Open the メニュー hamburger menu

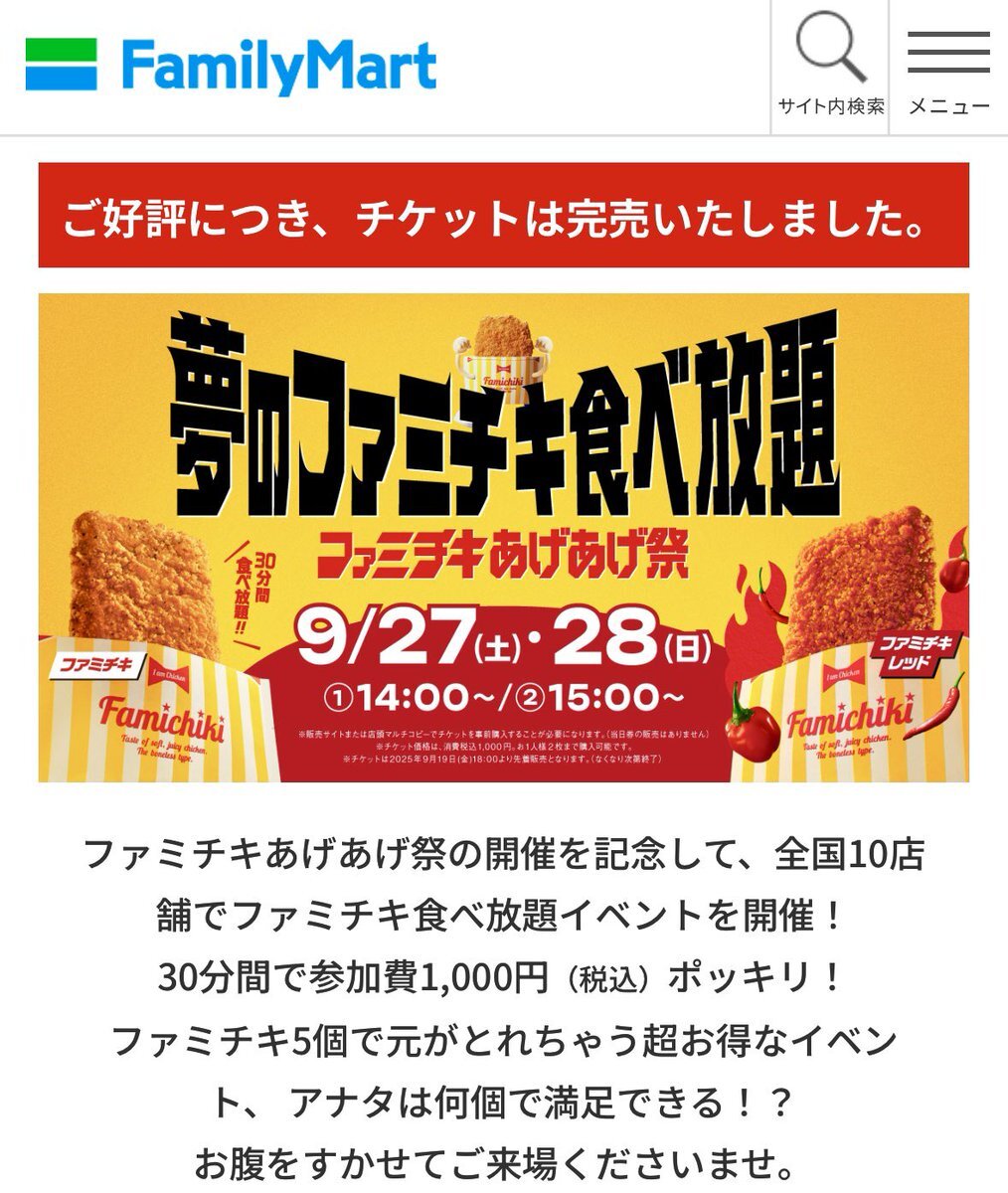click(x=949, y=67)
